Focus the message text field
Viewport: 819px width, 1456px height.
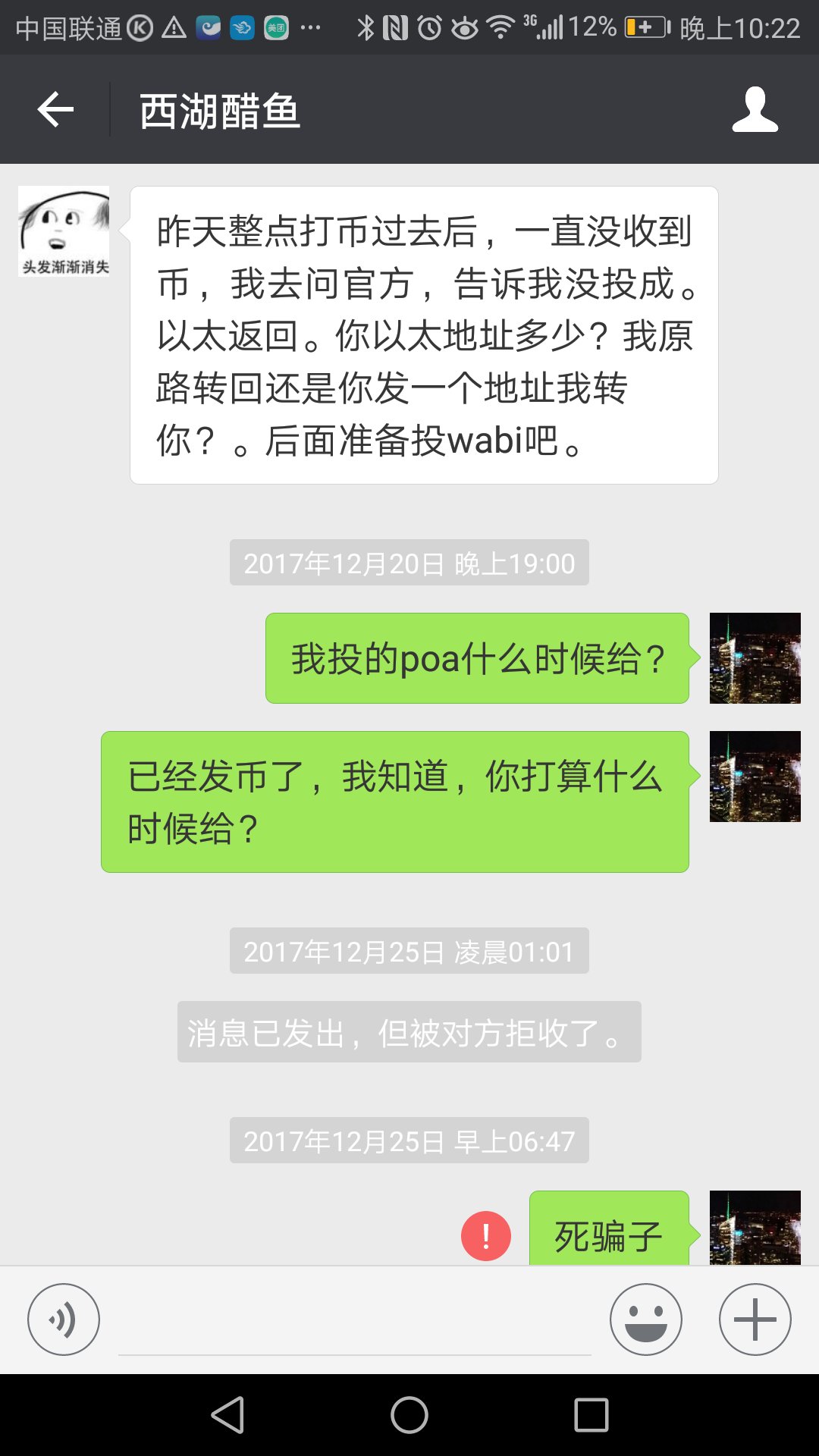(354, 1323)
